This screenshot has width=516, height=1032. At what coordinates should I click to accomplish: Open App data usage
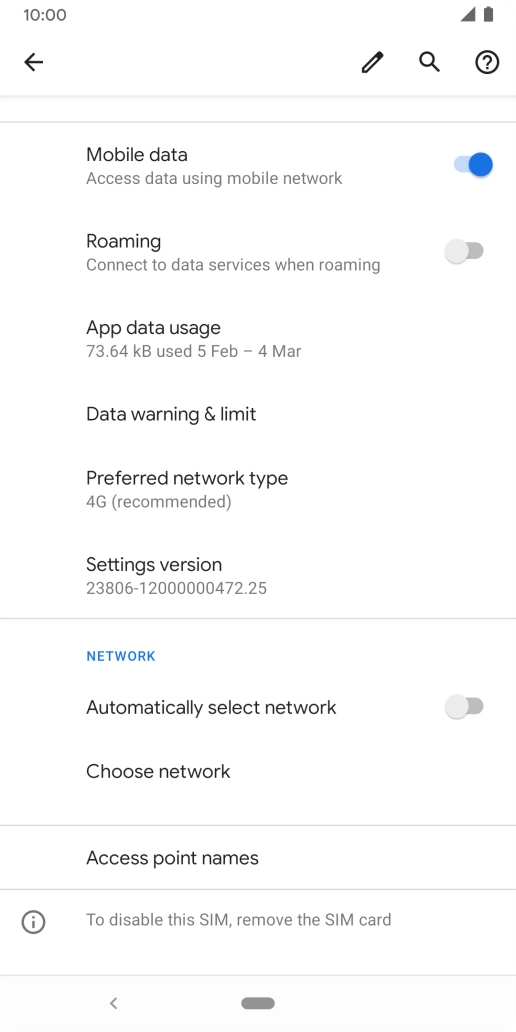(x=258, y=338)
